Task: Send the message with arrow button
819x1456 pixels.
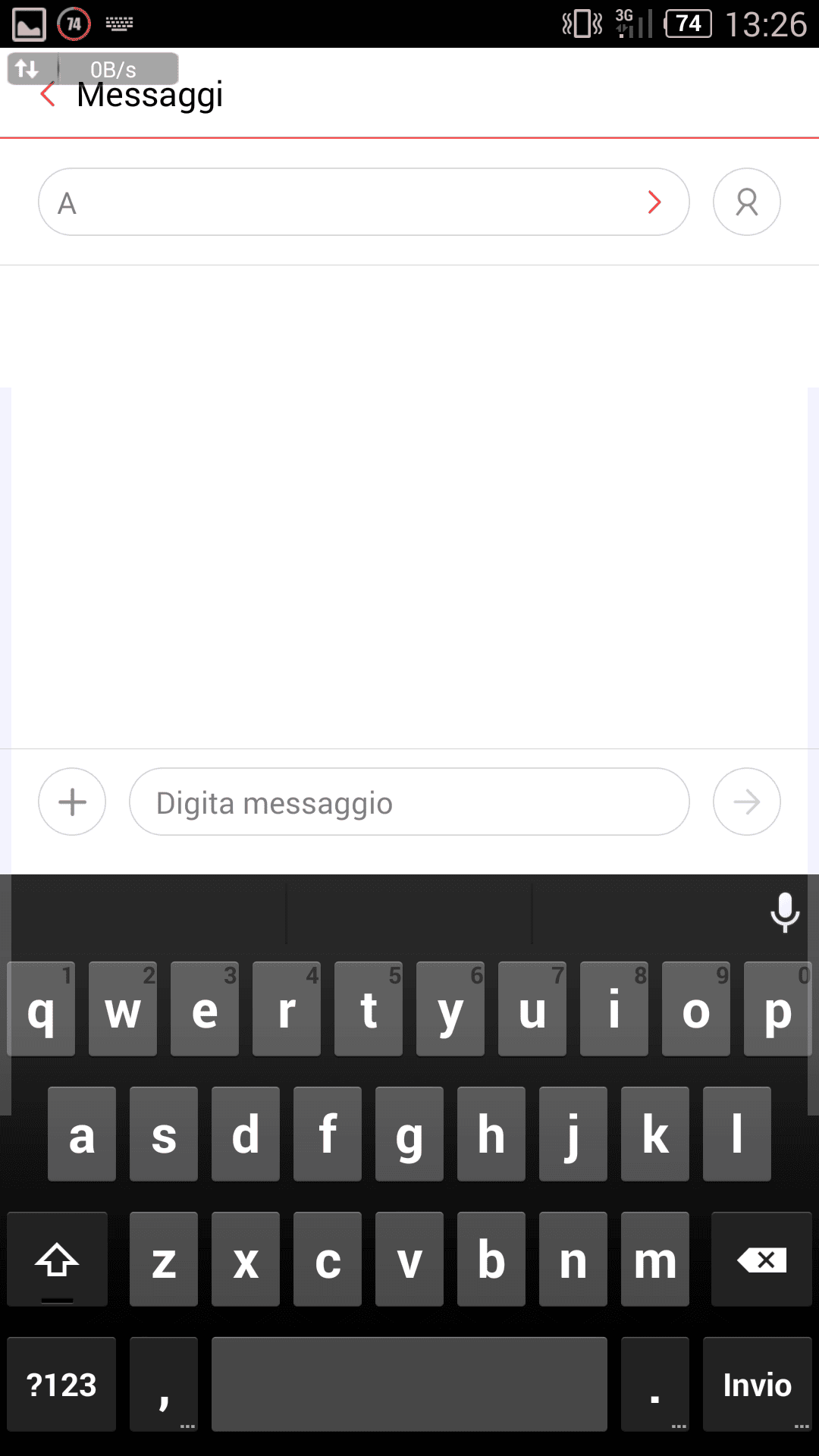Action: point(746,802)
